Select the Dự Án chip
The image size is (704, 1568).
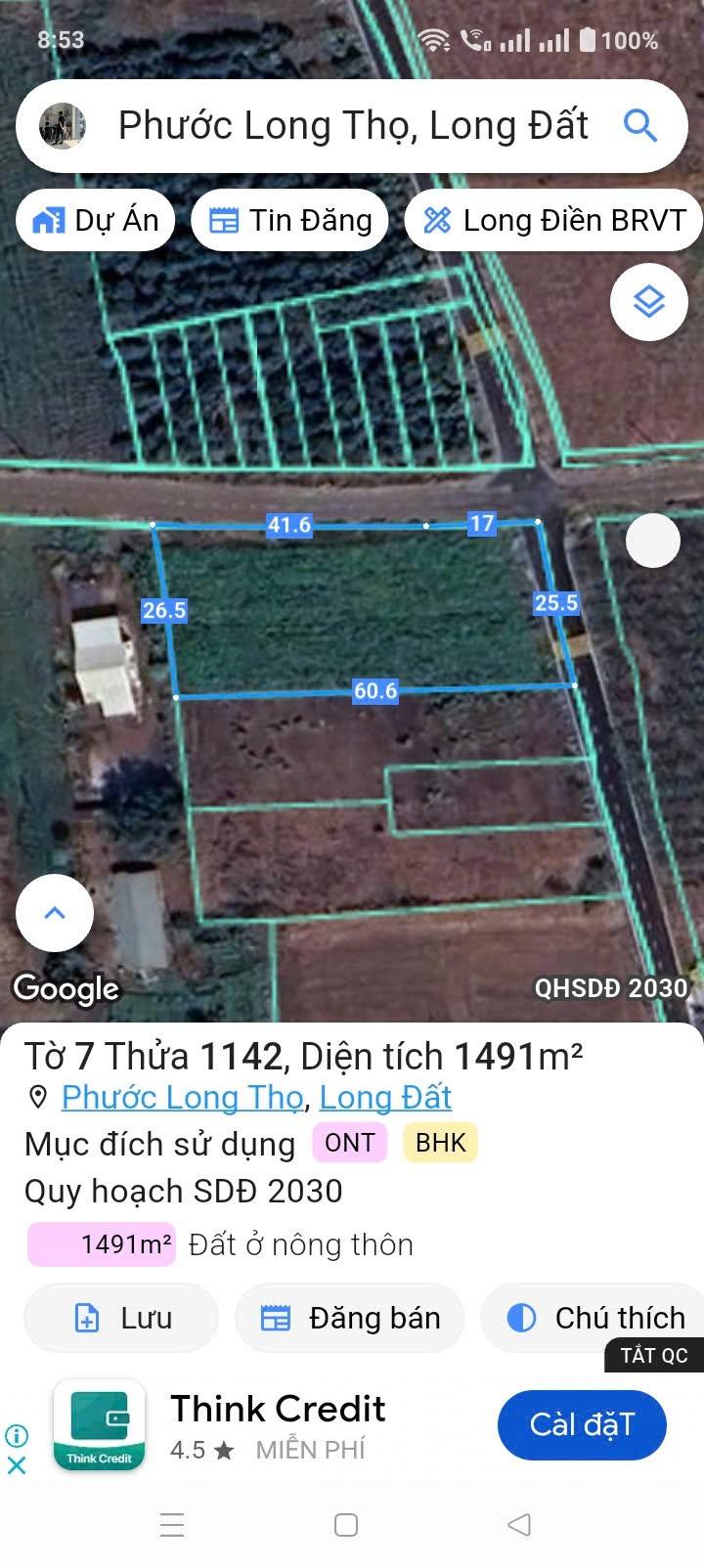click(96, 221)
